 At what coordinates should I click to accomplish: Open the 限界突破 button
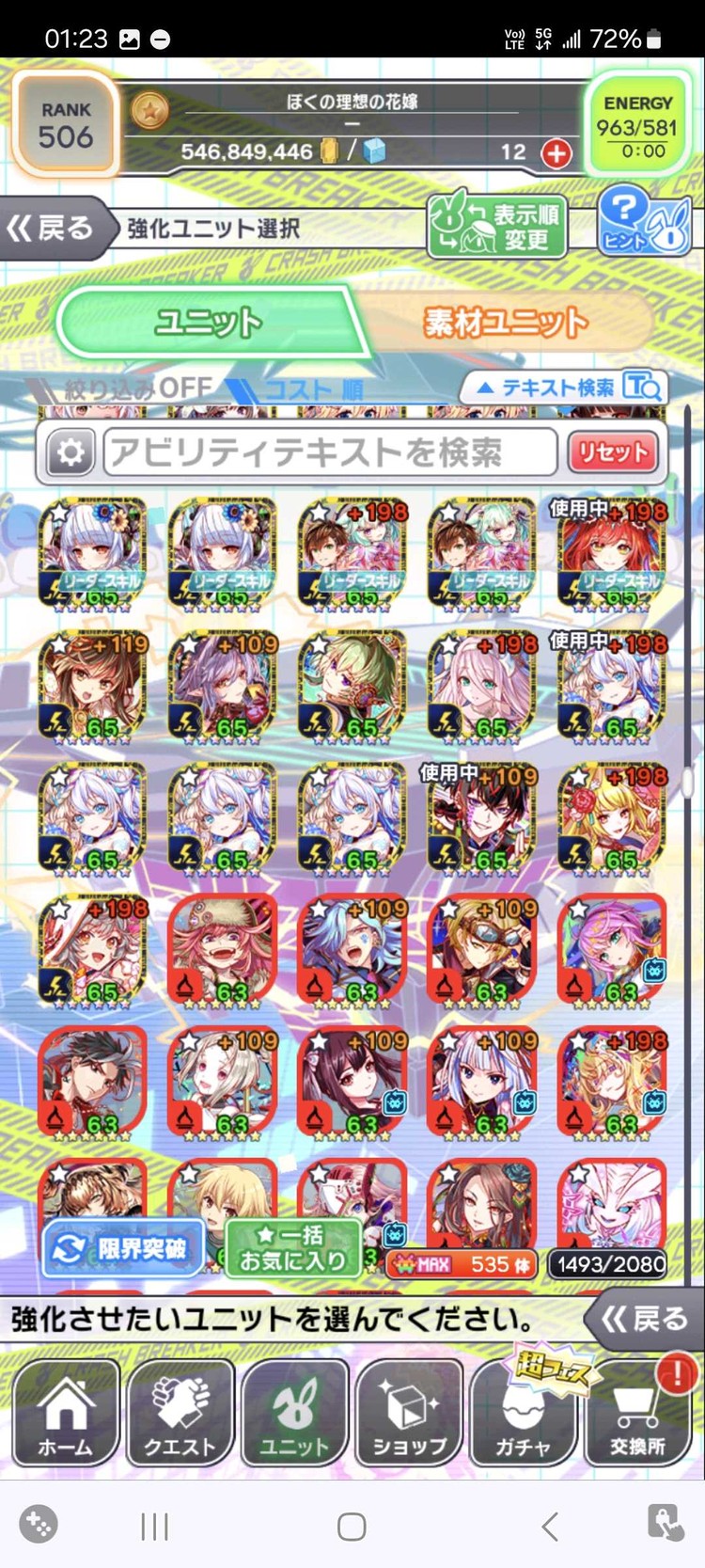[x=123, y=1247]
